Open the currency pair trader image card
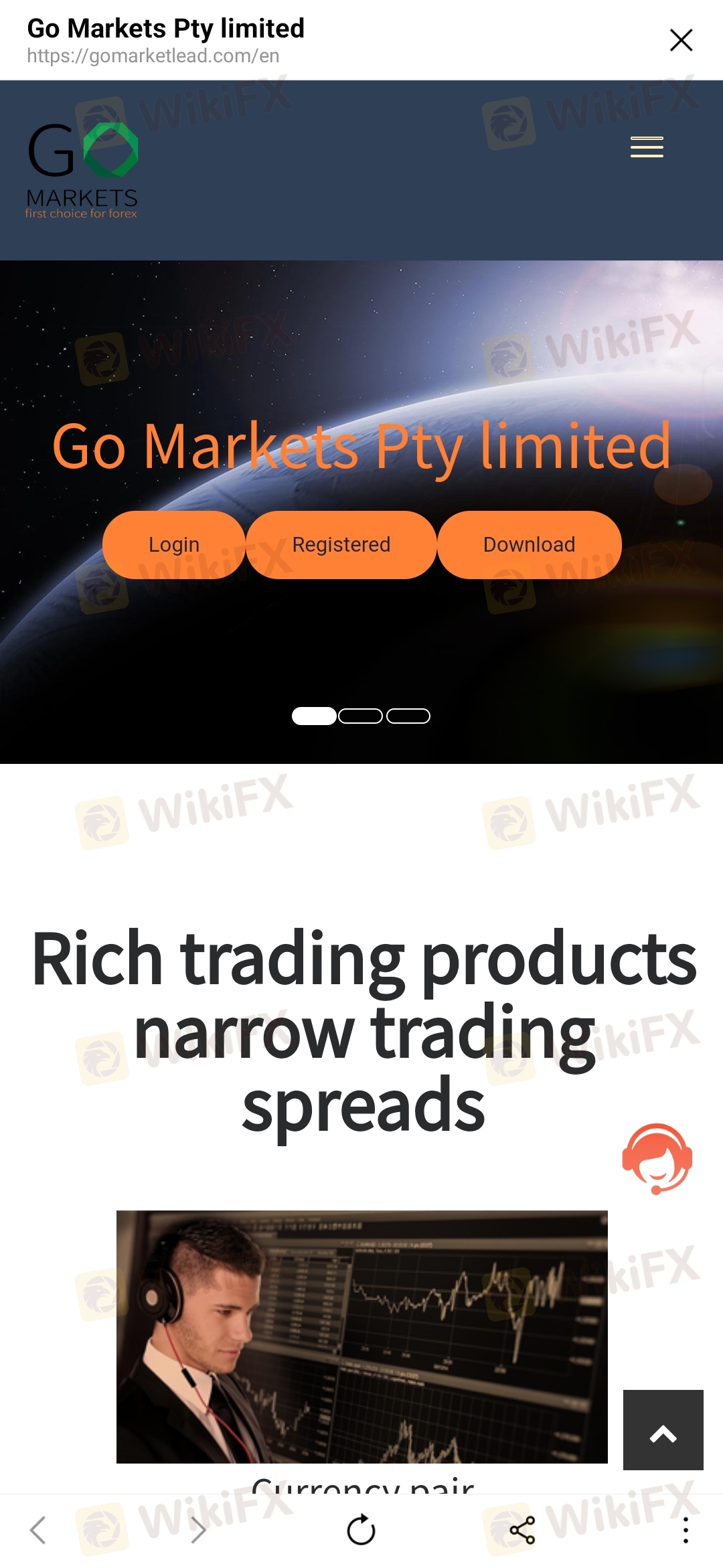 pos(362,1336)
